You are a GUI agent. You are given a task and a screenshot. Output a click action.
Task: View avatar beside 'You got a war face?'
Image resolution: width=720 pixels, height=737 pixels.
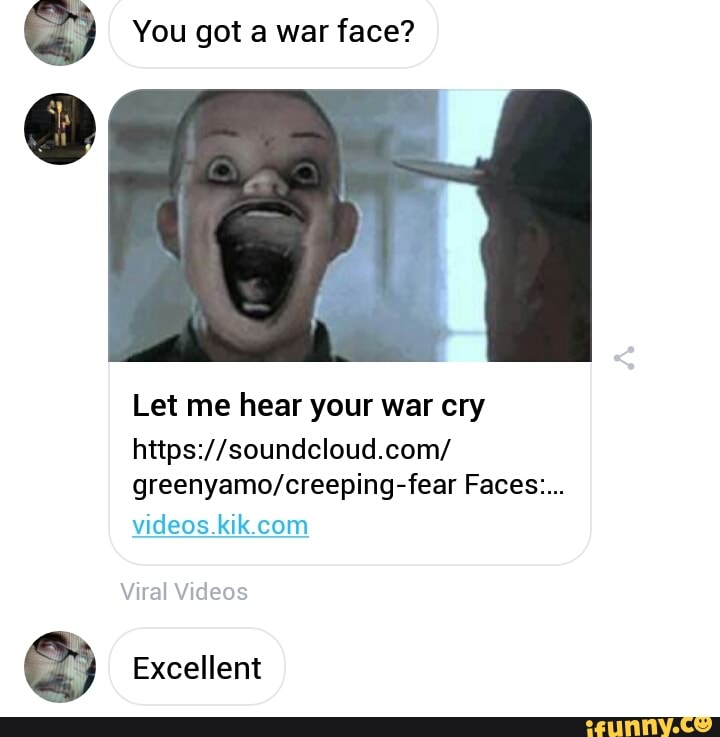pos(60,30)
